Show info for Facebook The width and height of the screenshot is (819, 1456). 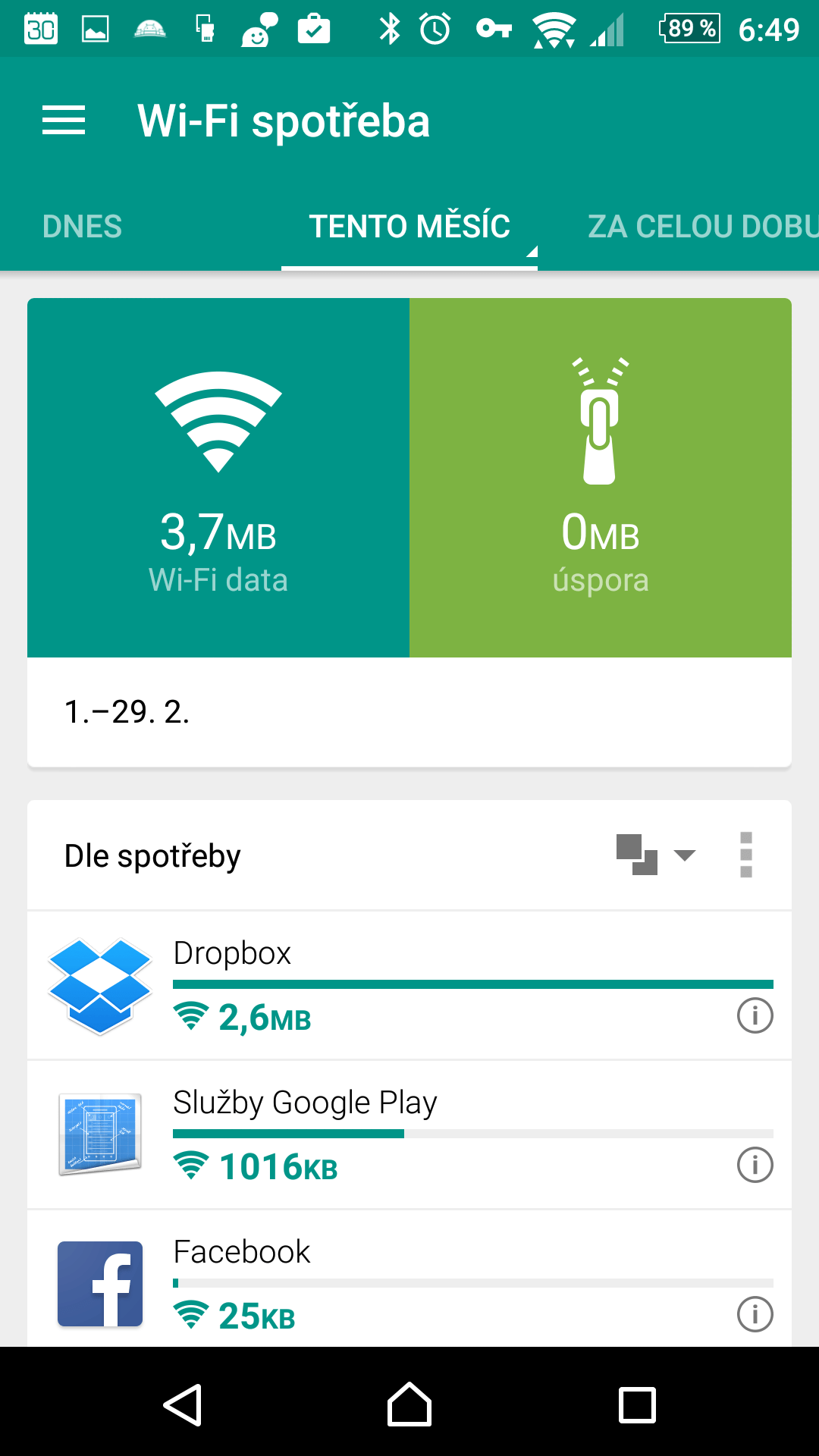755,1314
